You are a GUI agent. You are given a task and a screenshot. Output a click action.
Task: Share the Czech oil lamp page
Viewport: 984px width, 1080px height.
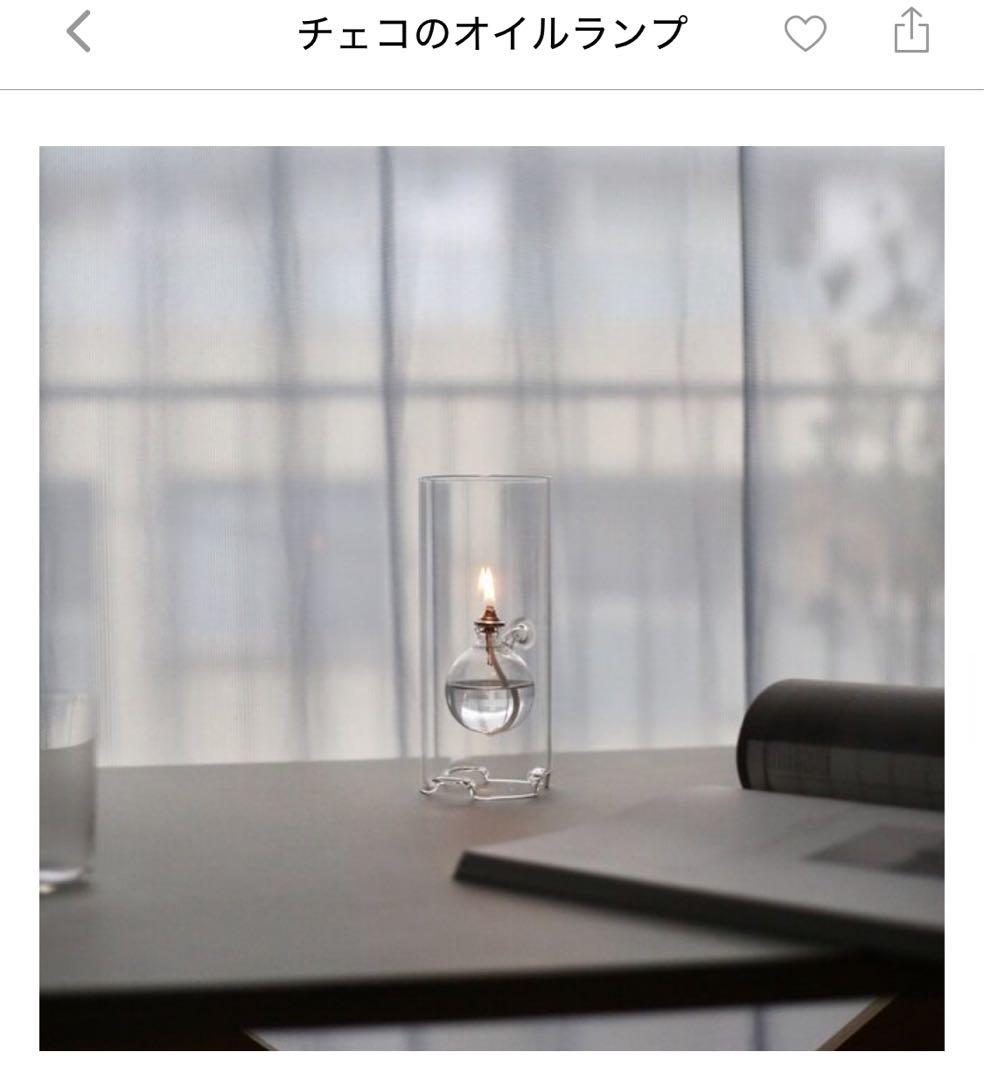pyautogui.click(x=911, y=33)
